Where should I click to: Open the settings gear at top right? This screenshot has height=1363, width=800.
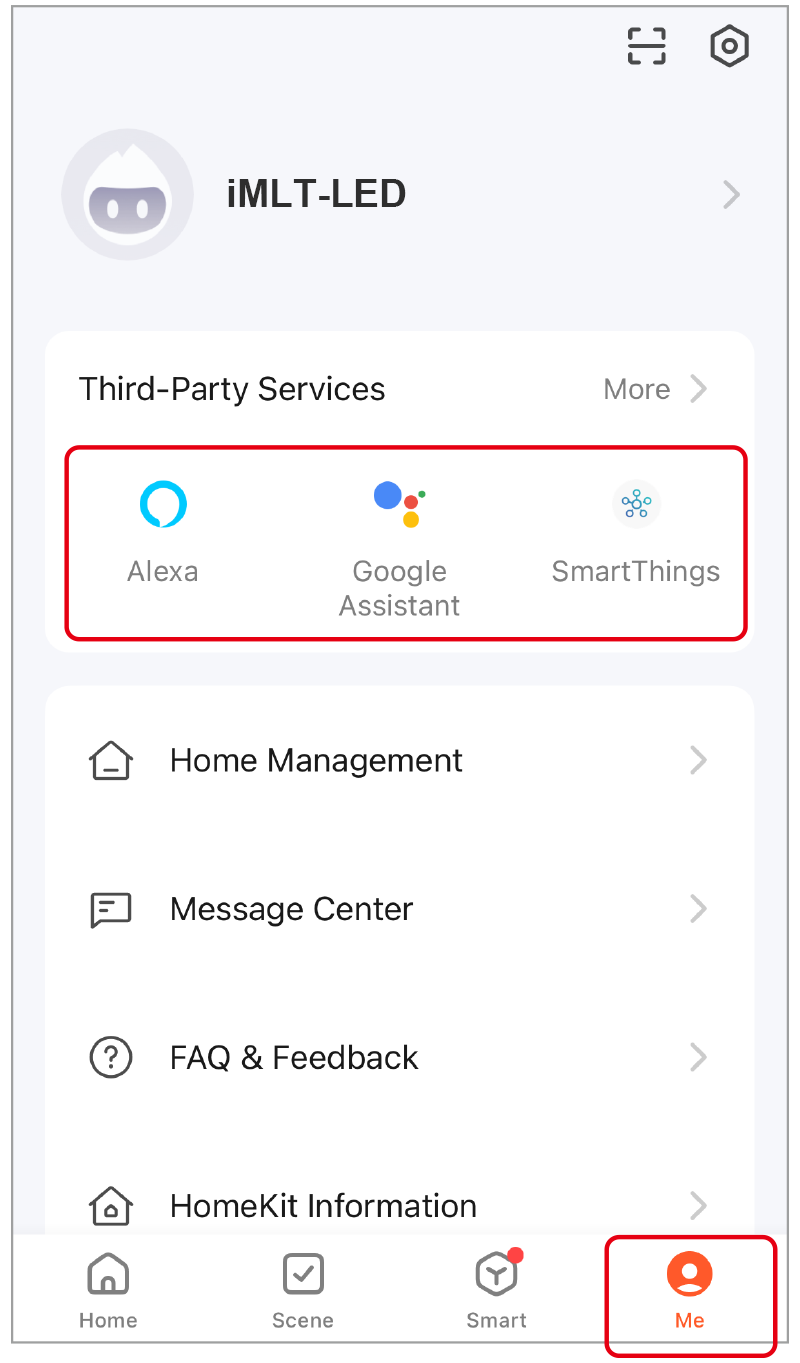pyautogui.click(x=729, y=46)
